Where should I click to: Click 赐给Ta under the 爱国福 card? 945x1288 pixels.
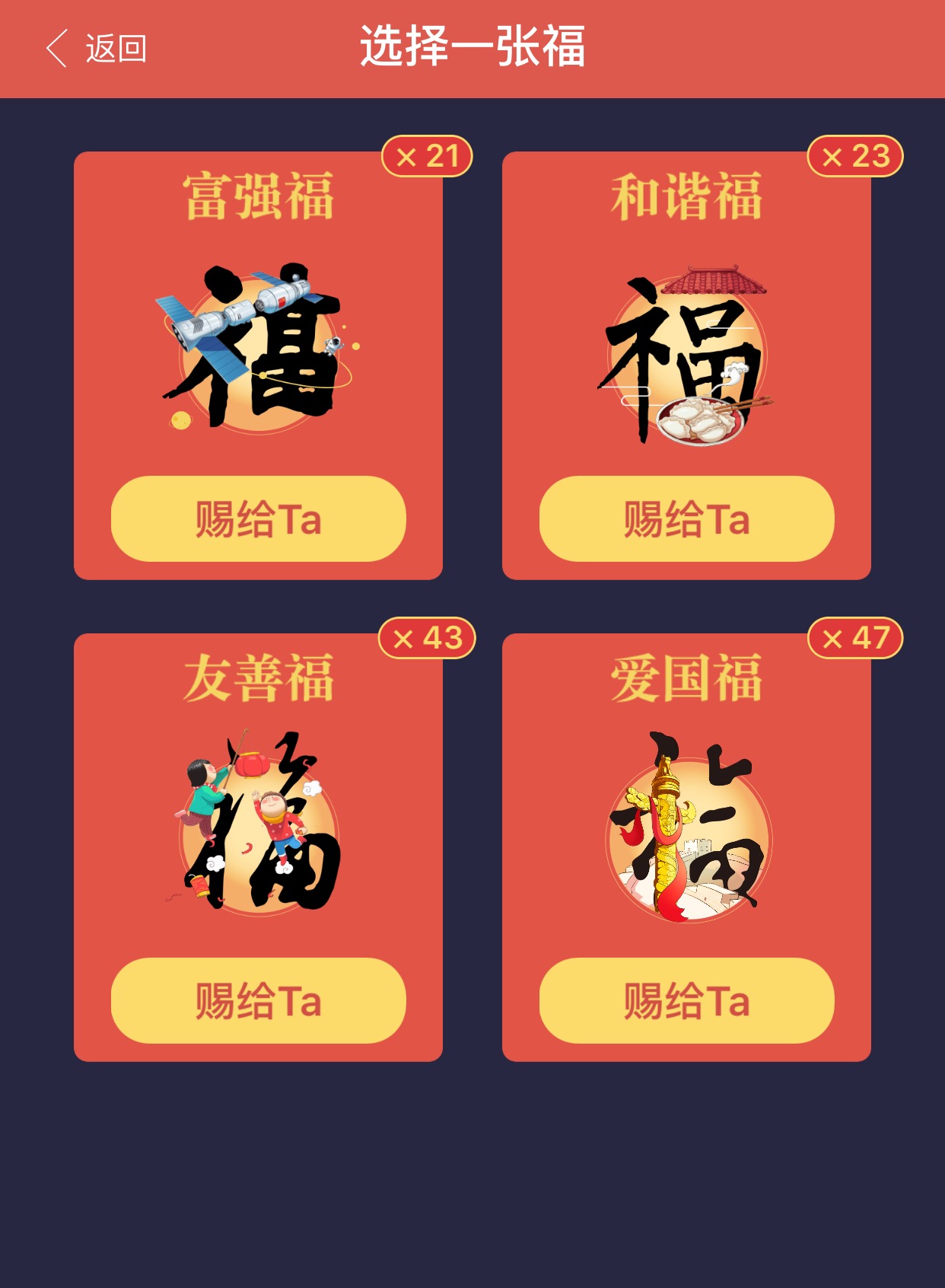point(689,1002)
